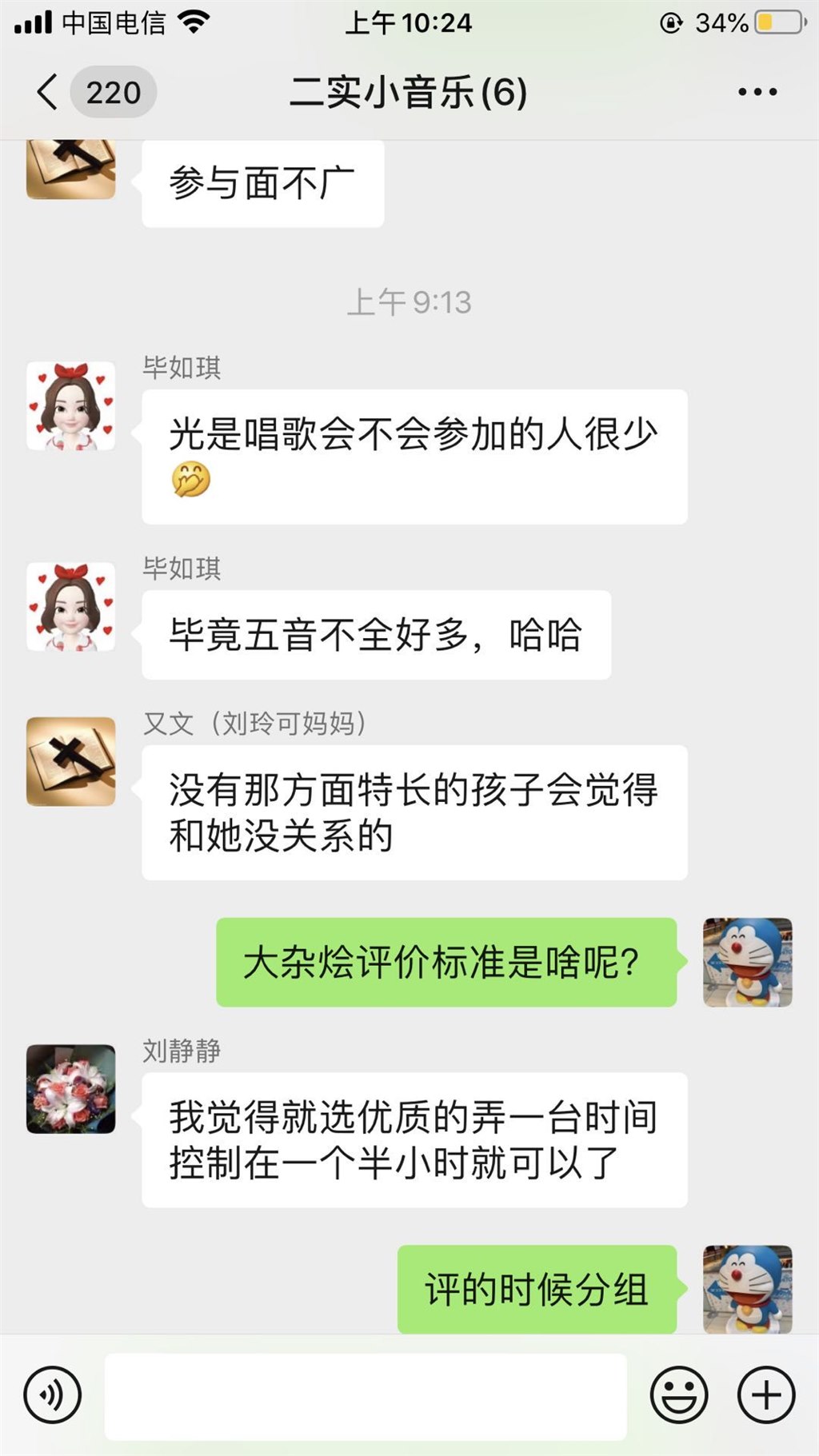The width and height of the screenshot is (819, 1456).
Task: Open the plus attachments menu
Action: click(x=765, y=1395)
